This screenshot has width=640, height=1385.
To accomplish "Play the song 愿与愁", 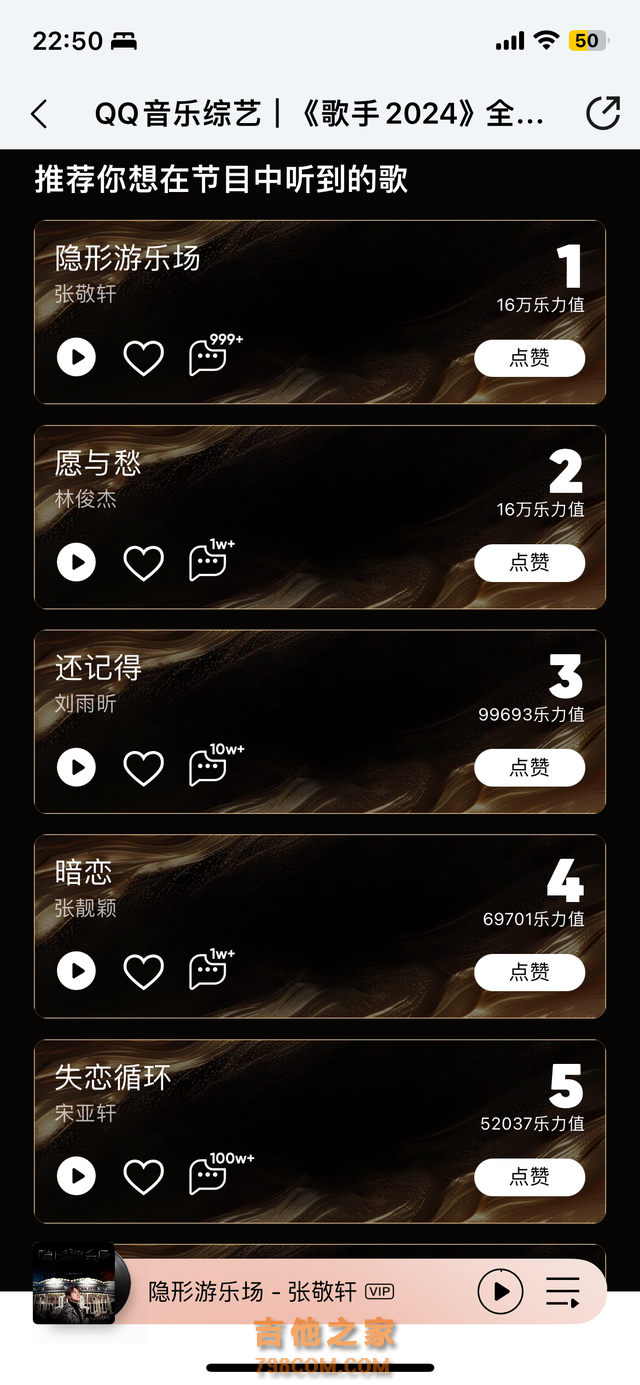I will coord(76,562).
